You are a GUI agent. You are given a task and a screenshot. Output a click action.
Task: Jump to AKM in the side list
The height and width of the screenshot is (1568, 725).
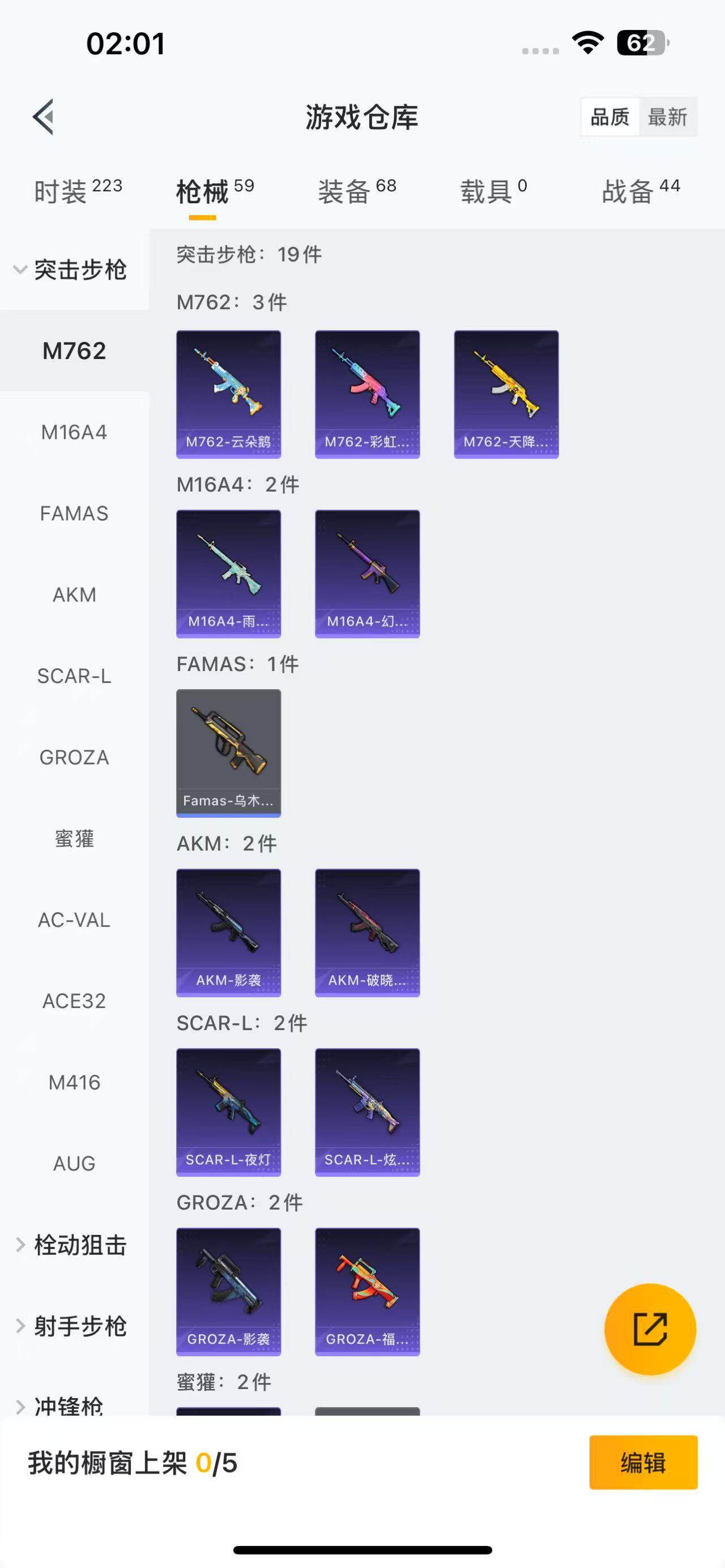pos(74,595)
